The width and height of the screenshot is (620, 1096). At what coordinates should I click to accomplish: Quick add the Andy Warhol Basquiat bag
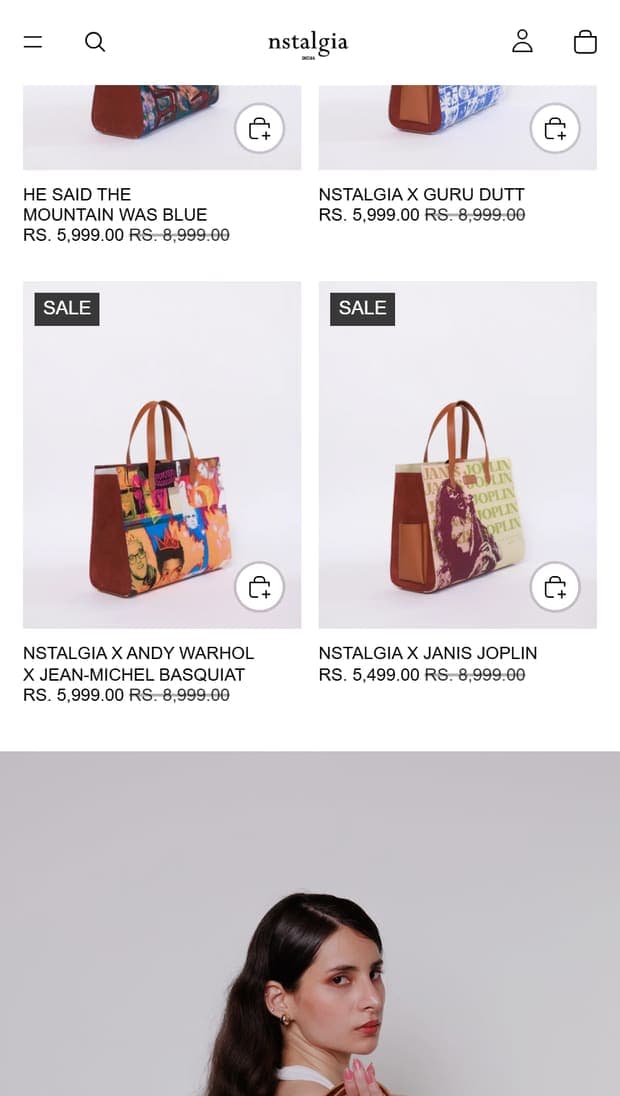259,587
